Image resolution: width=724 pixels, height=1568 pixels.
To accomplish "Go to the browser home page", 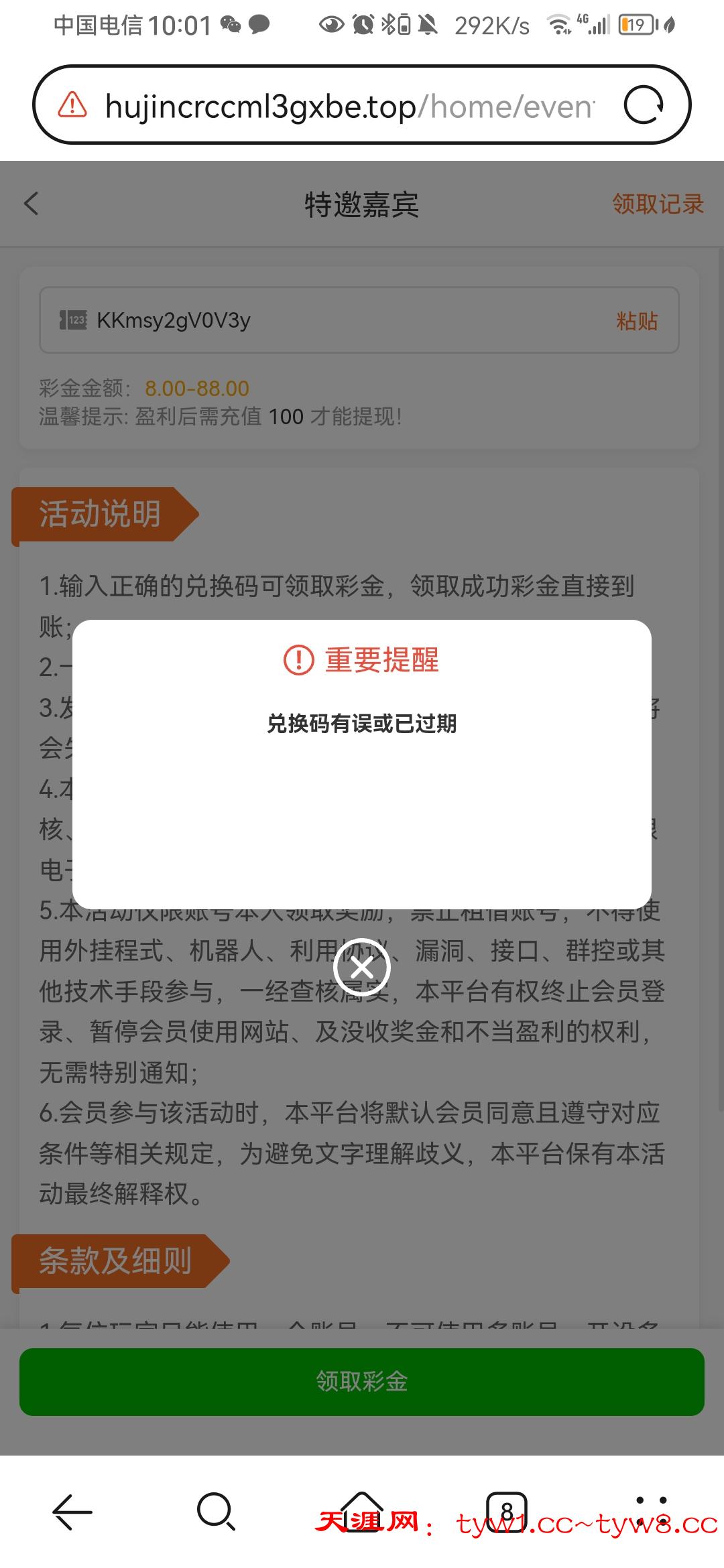I will pyautogui.click(x=362, y=1512).
